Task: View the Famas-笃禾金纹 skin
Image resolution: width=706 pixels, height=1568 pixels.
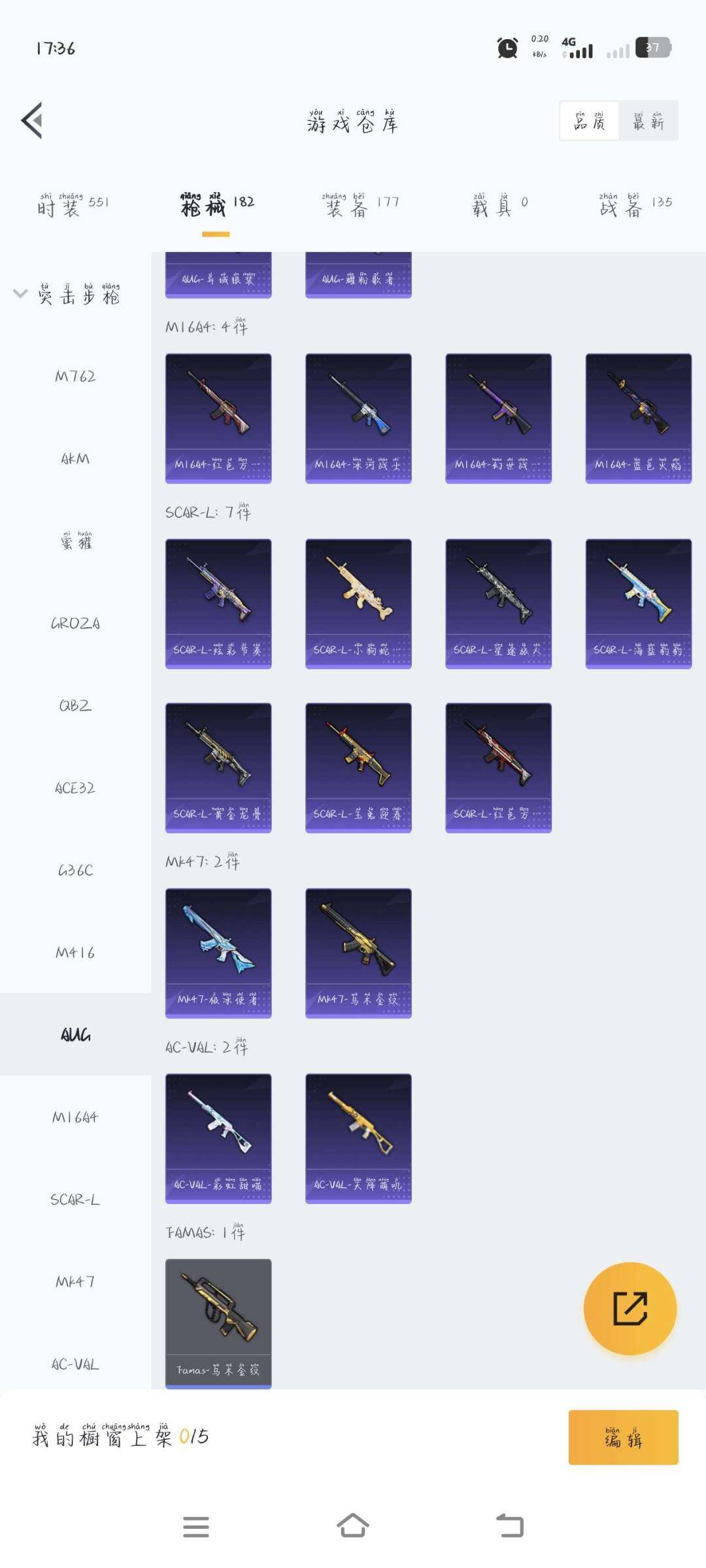Action: point(218,1322)
